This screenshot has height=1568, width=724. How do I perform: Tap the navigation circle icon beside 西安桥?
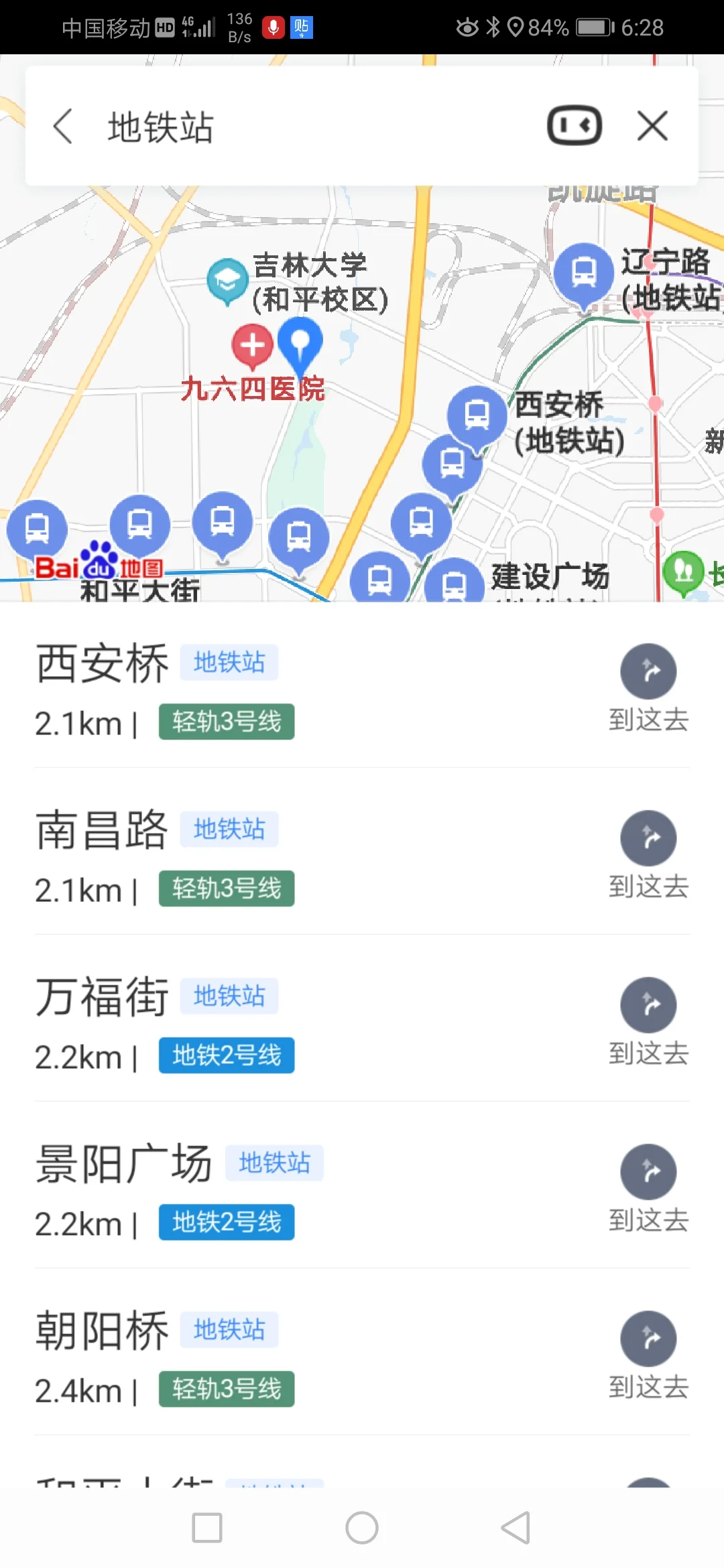[x=648, y=671]
